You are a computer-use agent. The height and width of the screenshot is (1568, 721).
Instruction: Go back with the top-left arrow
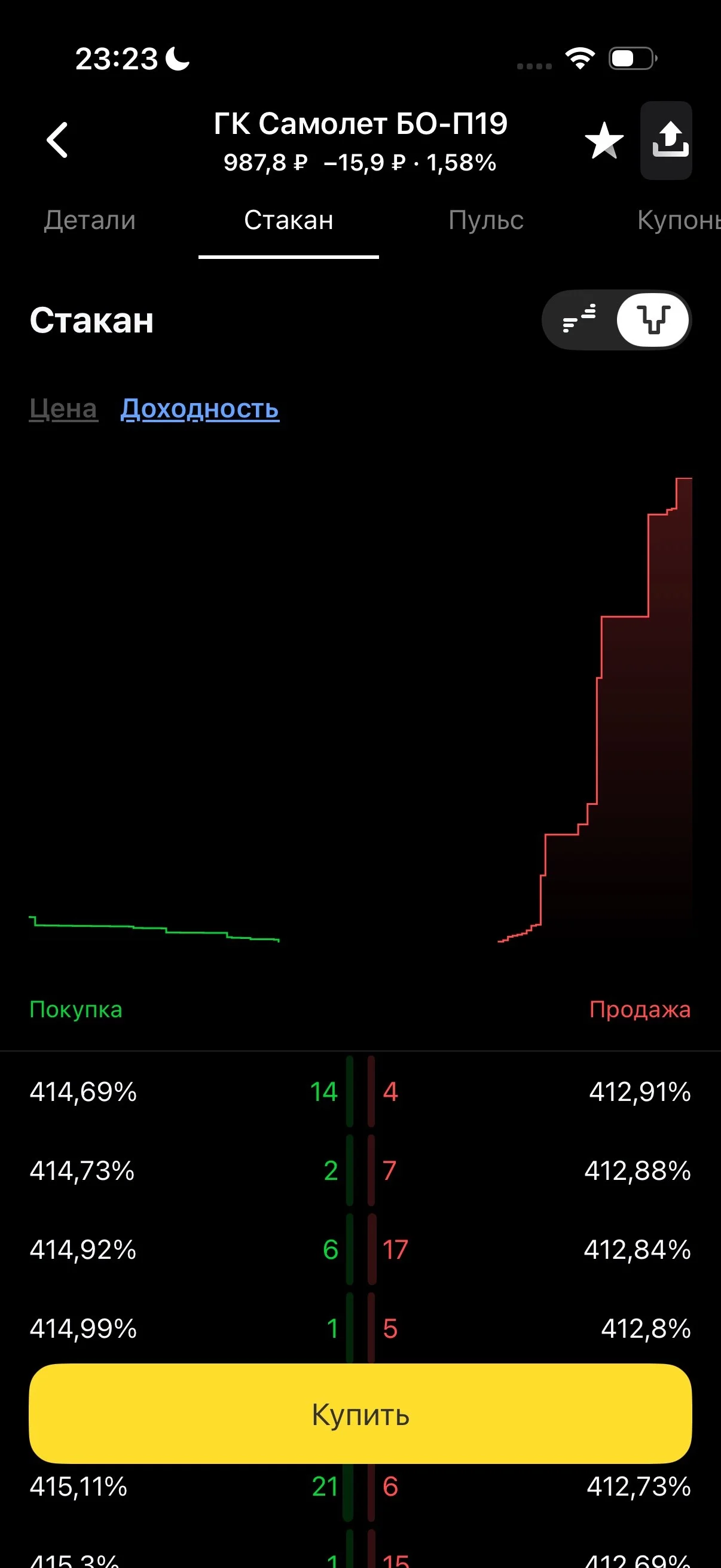tap(57, 140)
